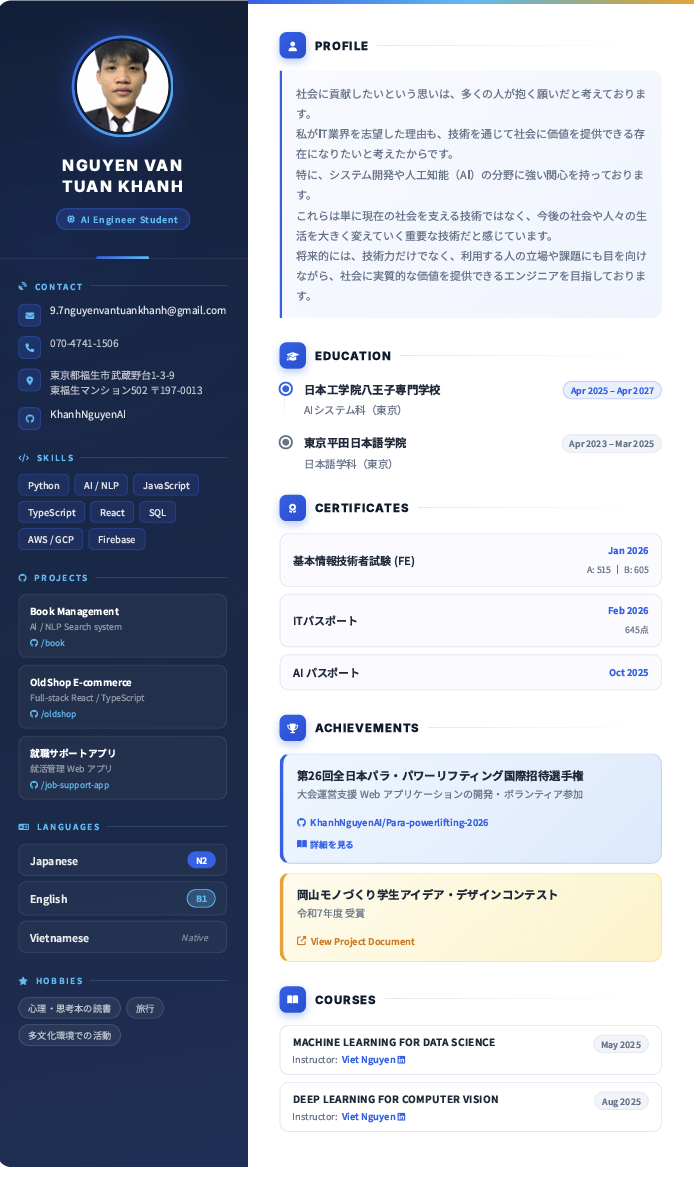The width and height of the screenshot is (695, 1179).
Task: Tap the KhanhNguyenAI GitHub contact
Action: [88, 414]
